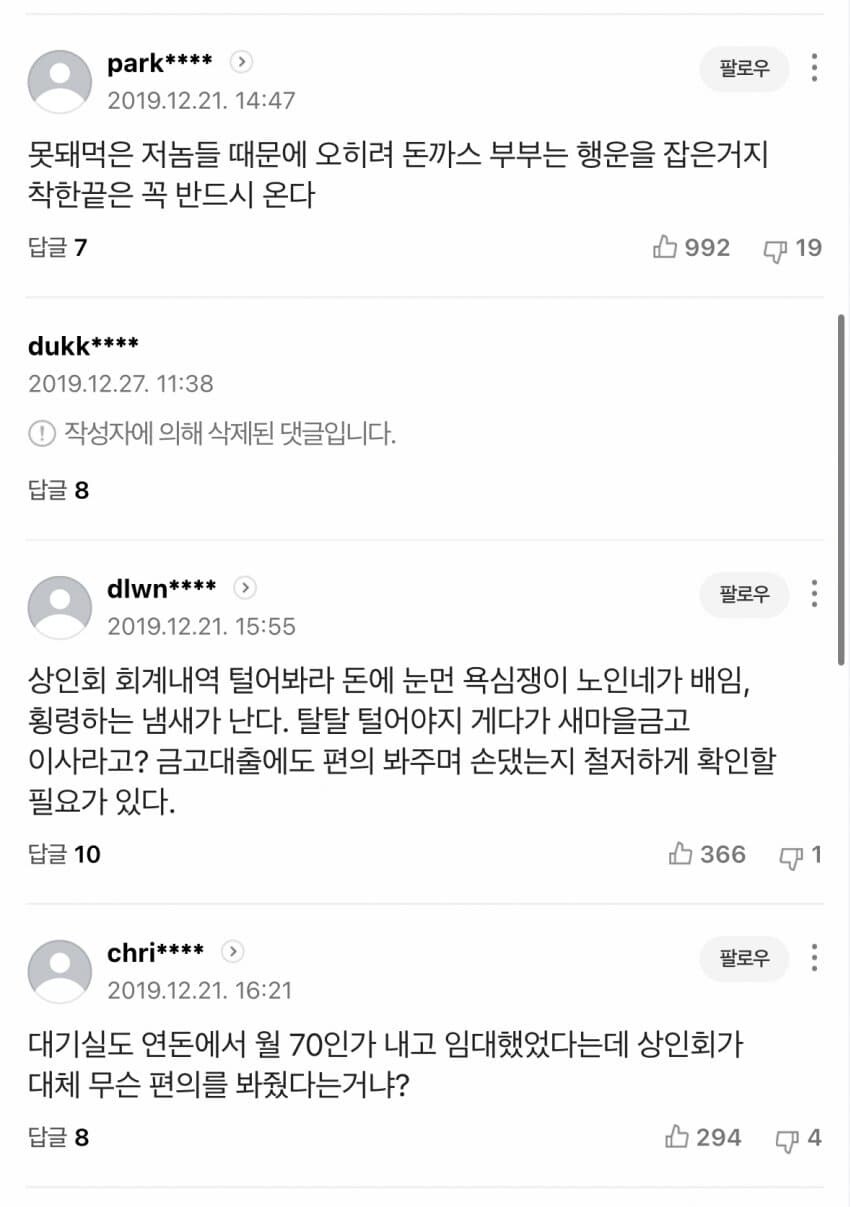Screen dimensions: 850x1207
Task: Follow user chri****
Action: [744, 958]
